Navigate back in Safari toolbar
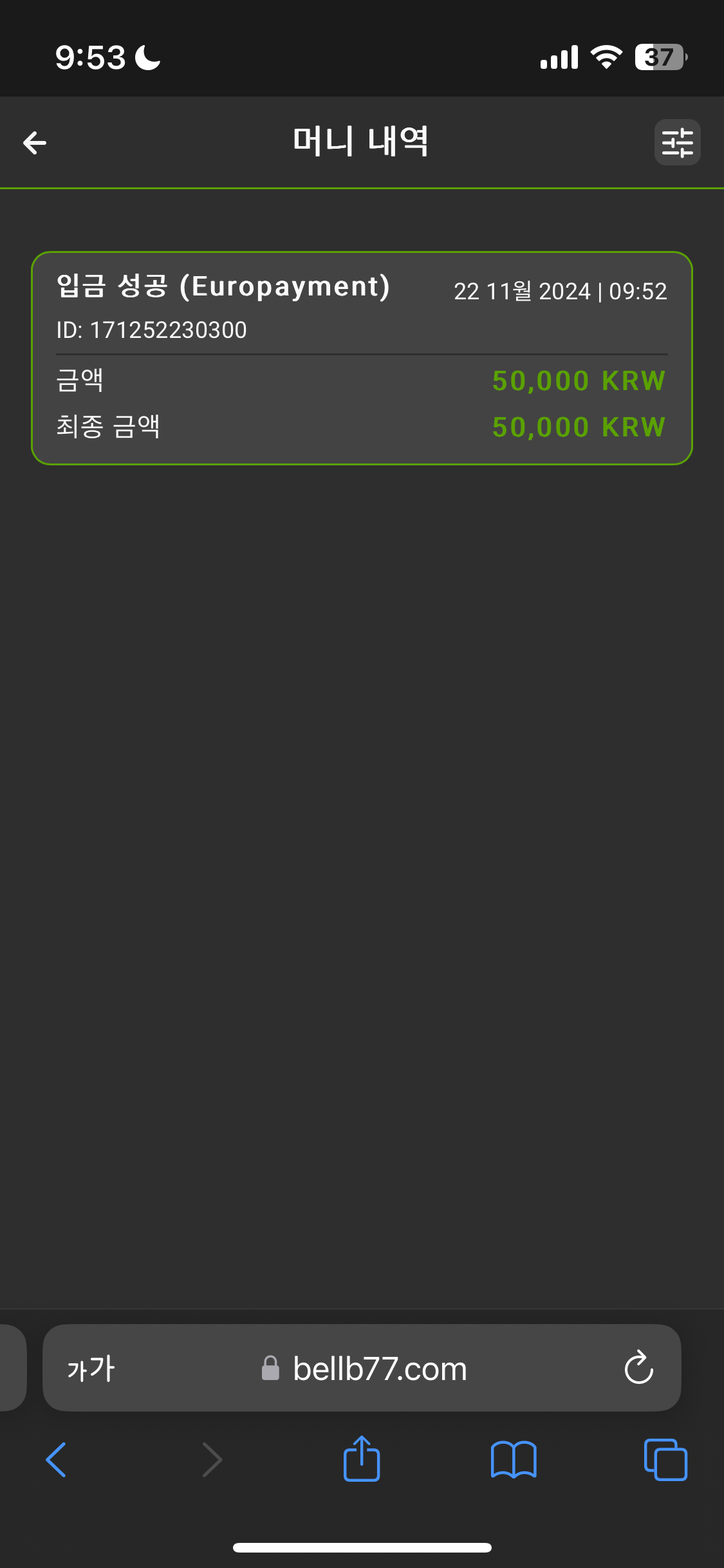724x1568 pixels. click(57, 1460)
